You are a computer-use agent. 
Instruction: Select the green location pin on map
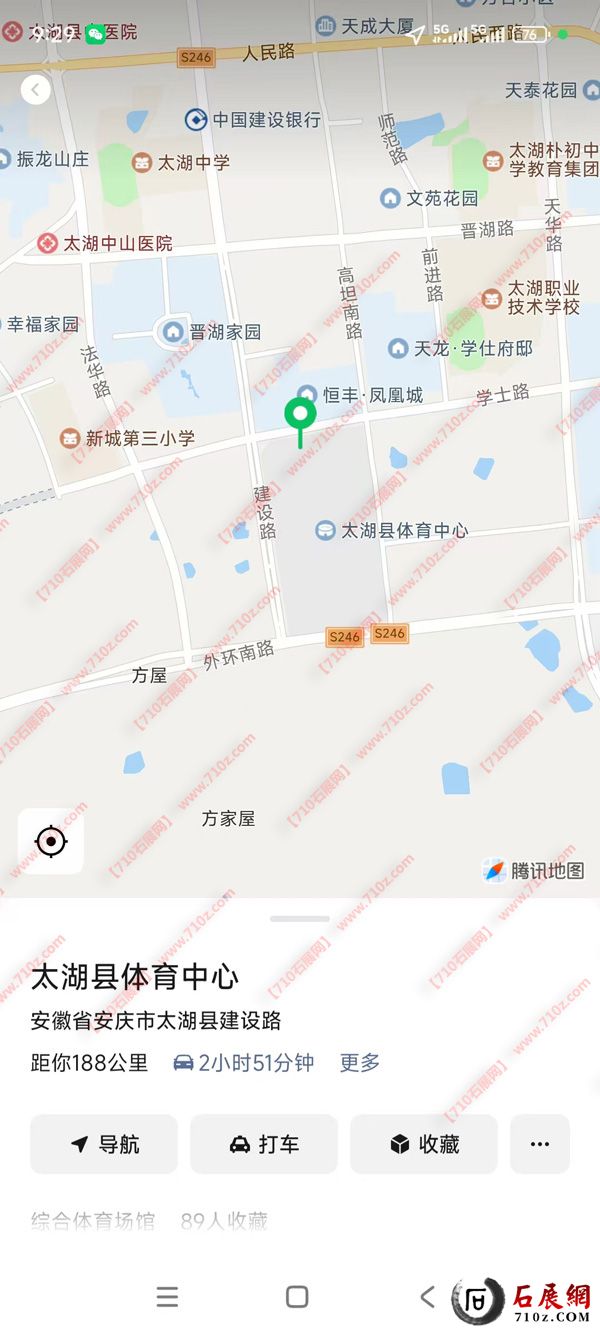300,415
